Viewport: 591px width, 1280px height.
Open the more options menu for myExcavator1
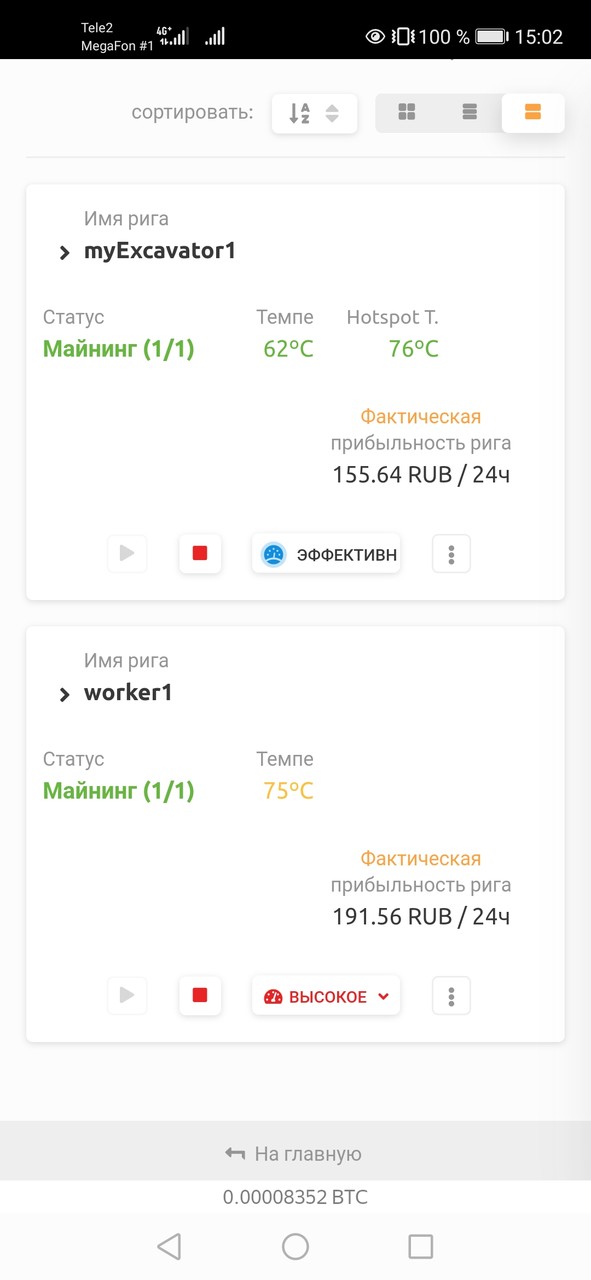point(451,553)
